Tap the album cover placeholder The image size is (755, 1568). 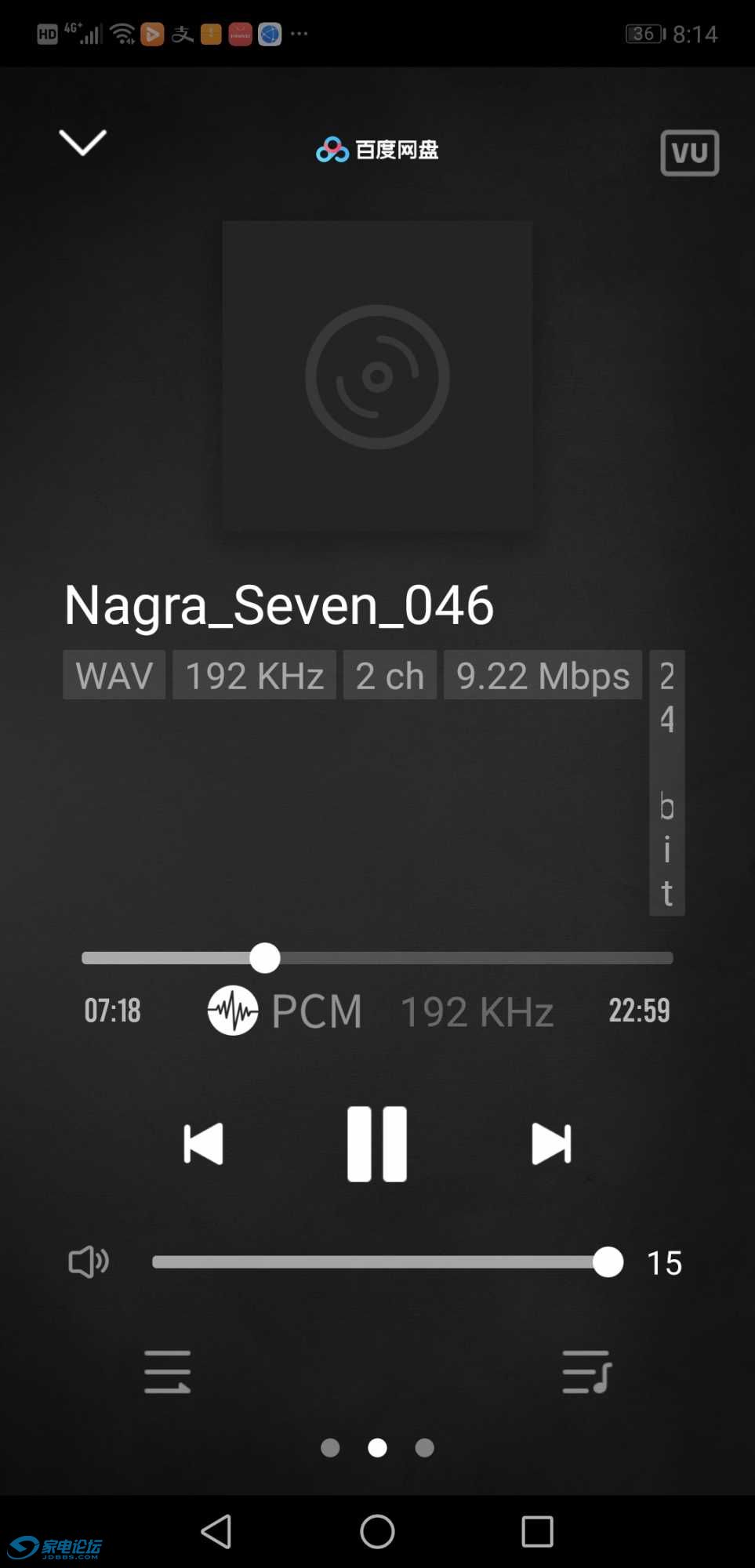click(x=377, y=376)
